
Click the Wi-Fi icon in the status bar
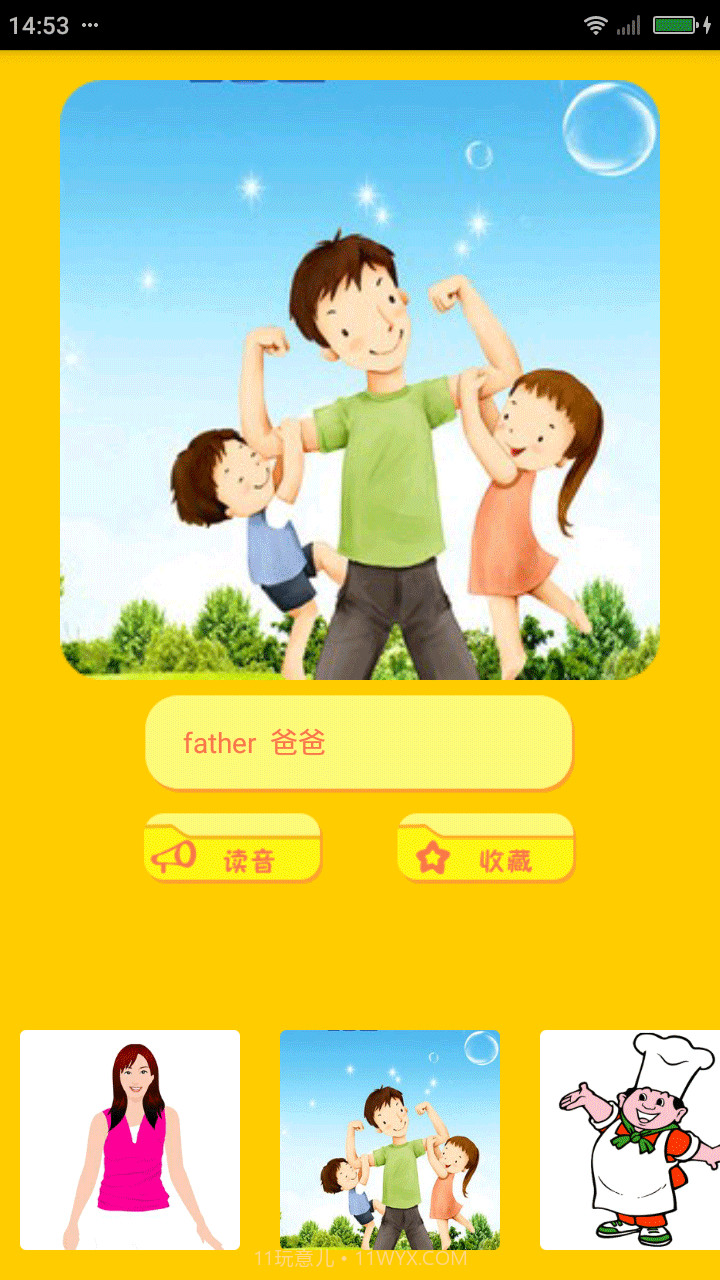click(596, 26)
